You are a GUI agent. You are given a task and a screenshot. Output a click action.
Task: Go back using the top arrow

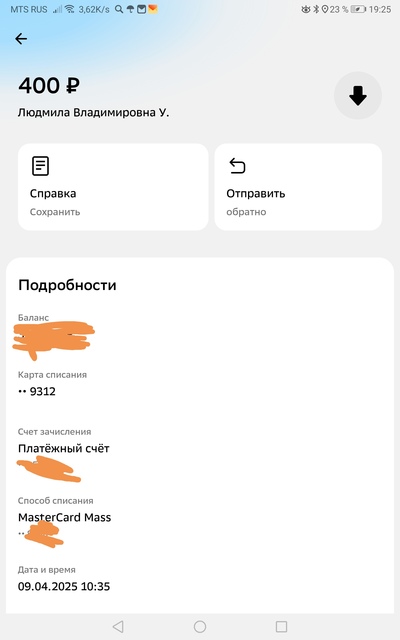click(21, 39)
